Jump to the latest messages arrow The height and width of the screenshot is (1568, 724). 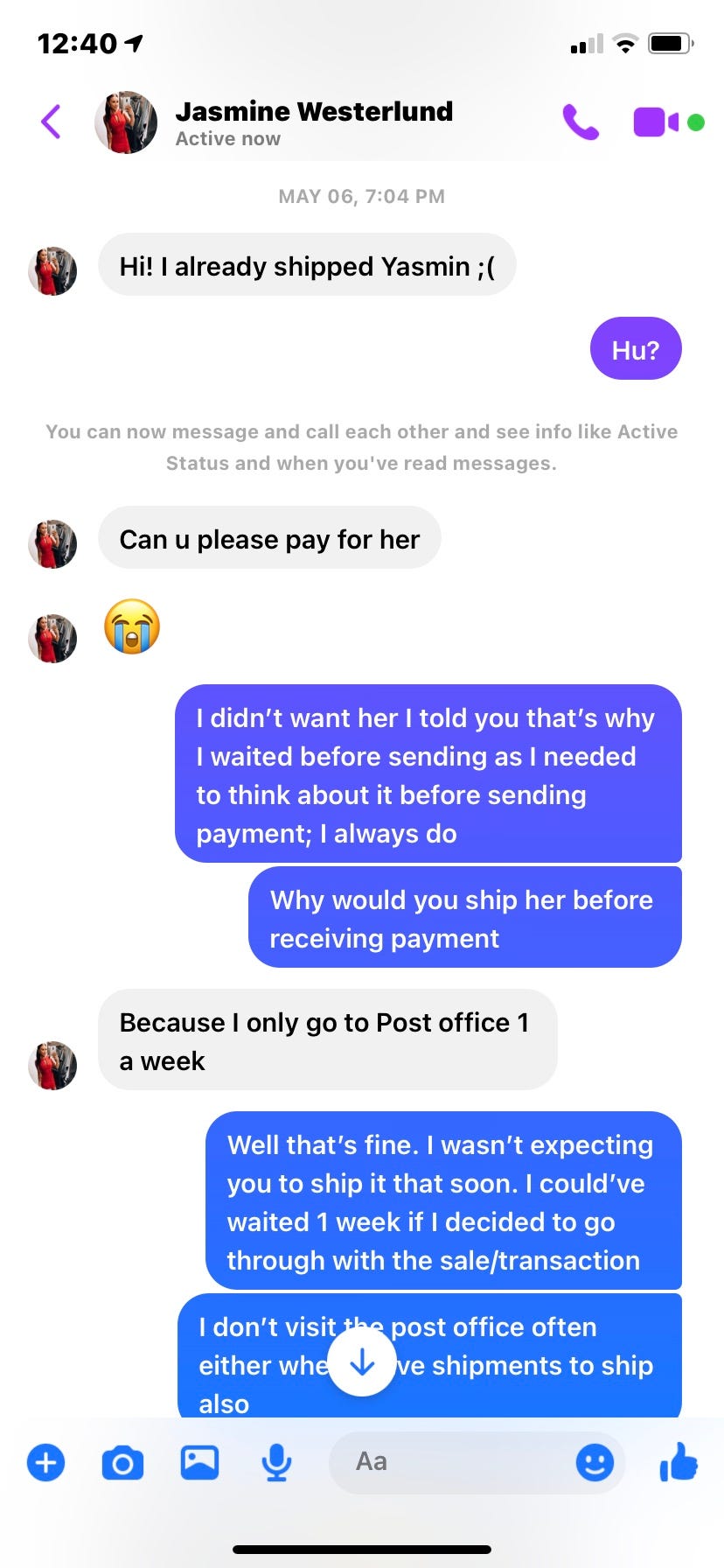(362, 1362)
